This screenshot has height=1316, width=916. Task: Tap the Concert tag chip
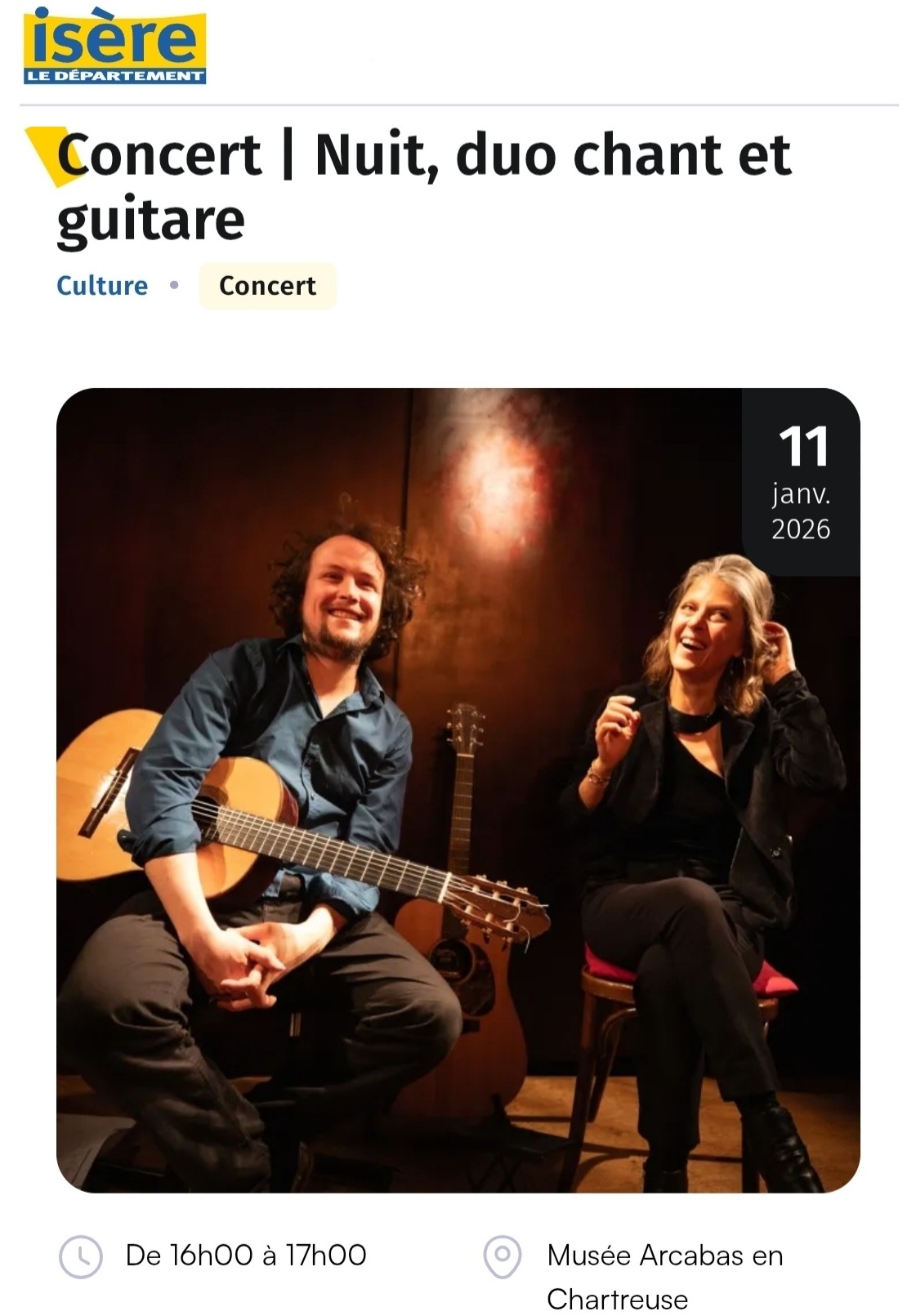coord(267,286)
